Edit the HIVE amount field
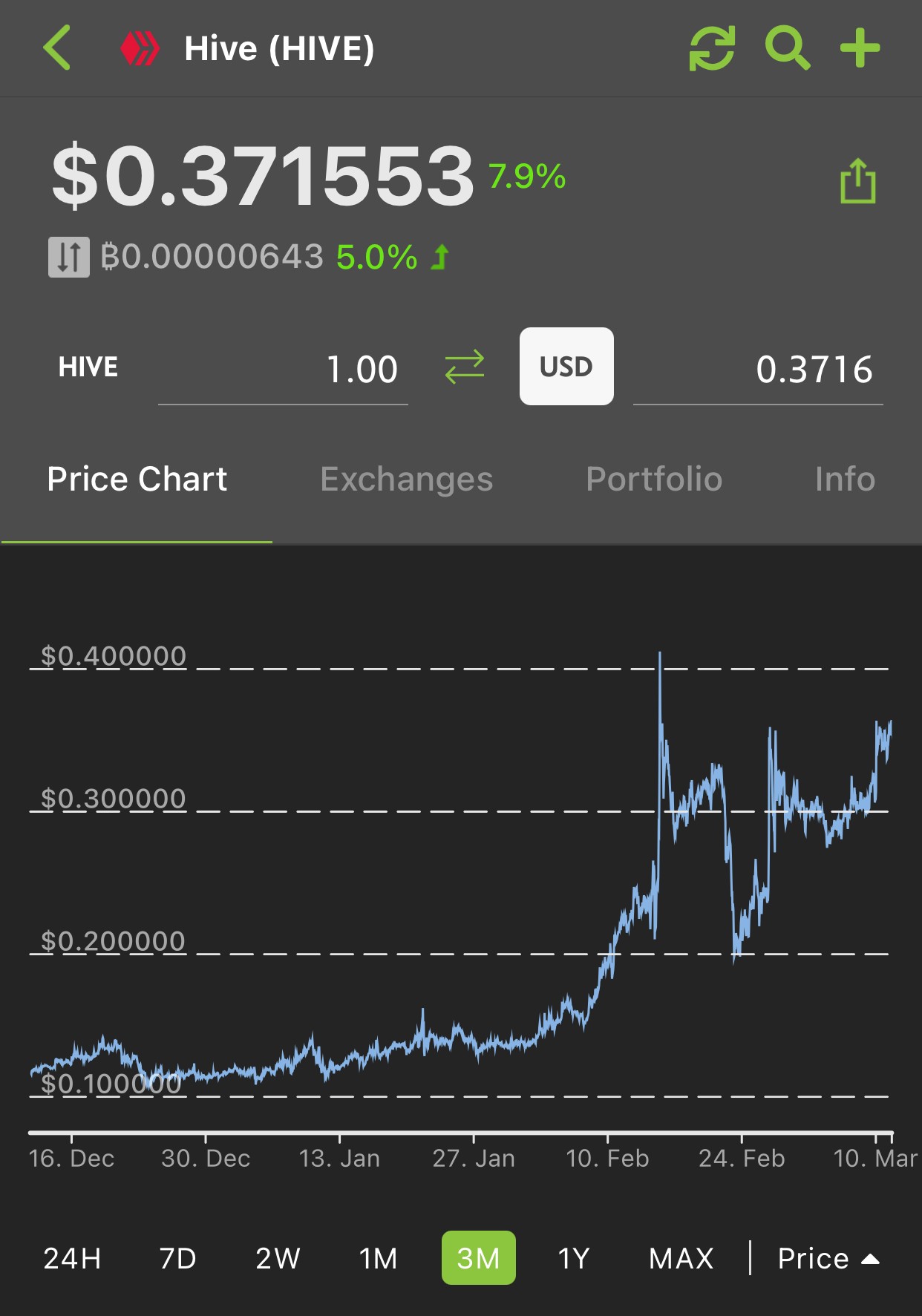The height and width of the screenshot is (1316, 922). (283, 369)
